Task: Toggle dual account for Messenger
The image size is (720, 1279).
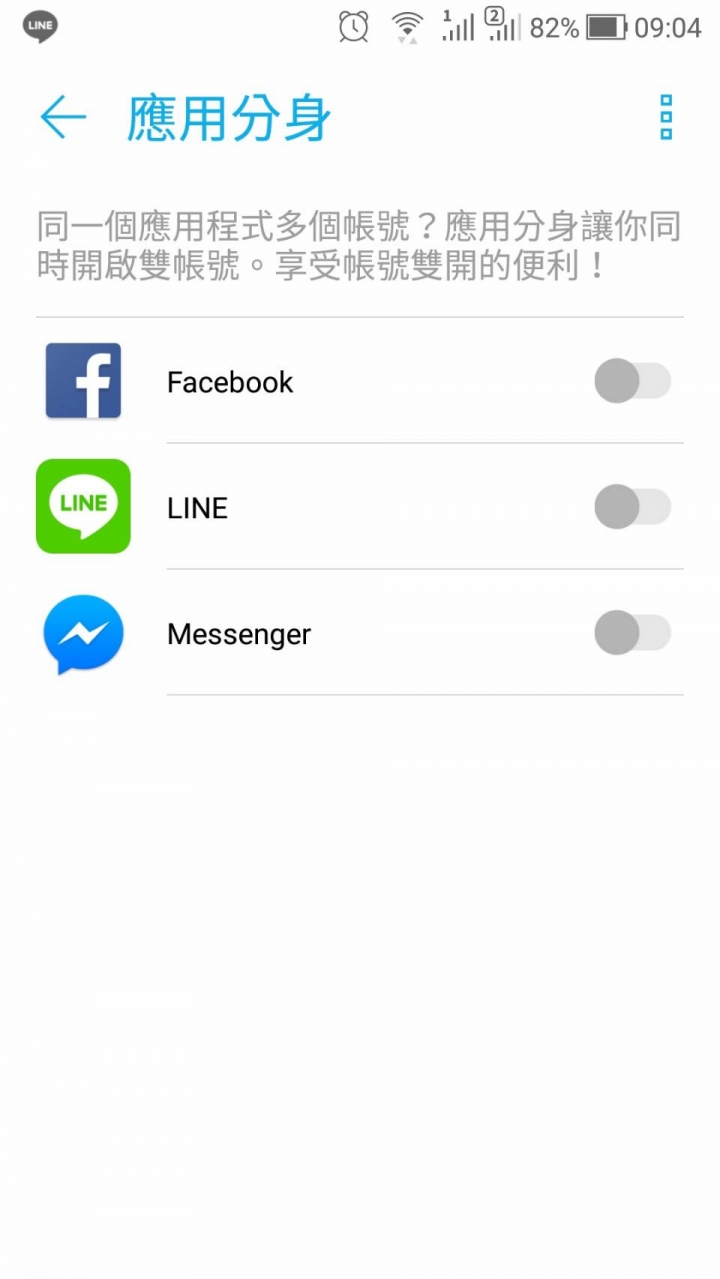Action: (632, 633)
